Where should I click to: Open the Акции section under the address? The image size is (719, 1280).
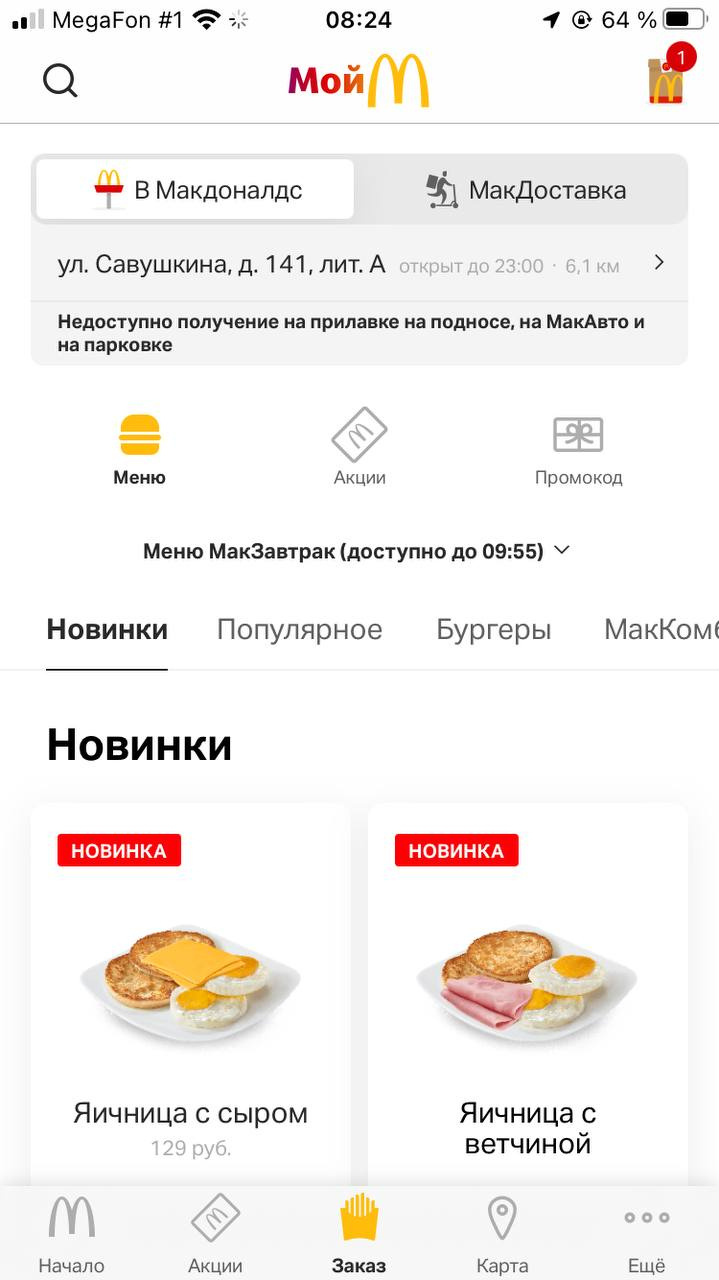pos(359,450)
